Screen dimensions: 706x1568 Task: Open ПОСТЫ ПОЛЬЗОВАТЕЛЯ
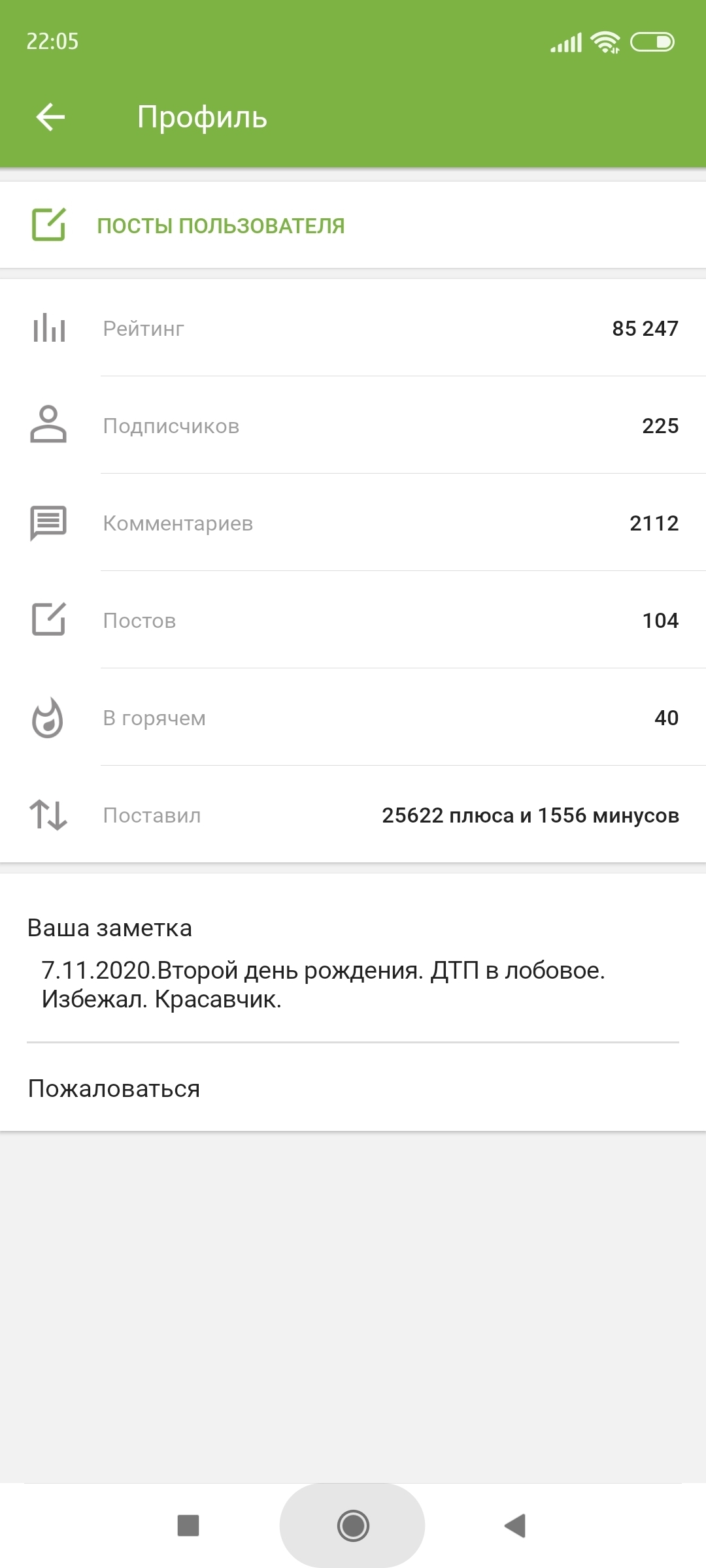[221, 225]
